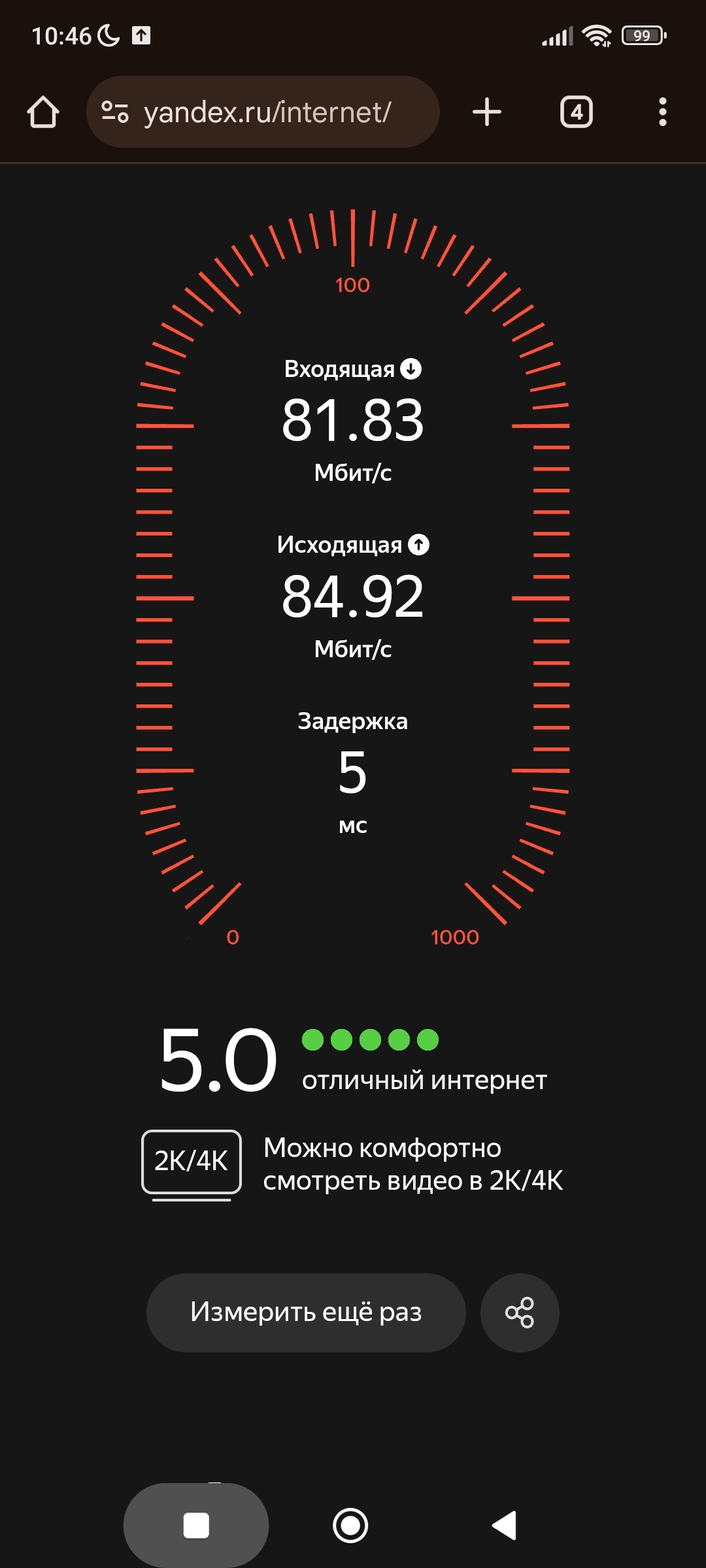Go to the browser home page
The height and width of the screenshot is (1568, 706).
coord(43,112)
